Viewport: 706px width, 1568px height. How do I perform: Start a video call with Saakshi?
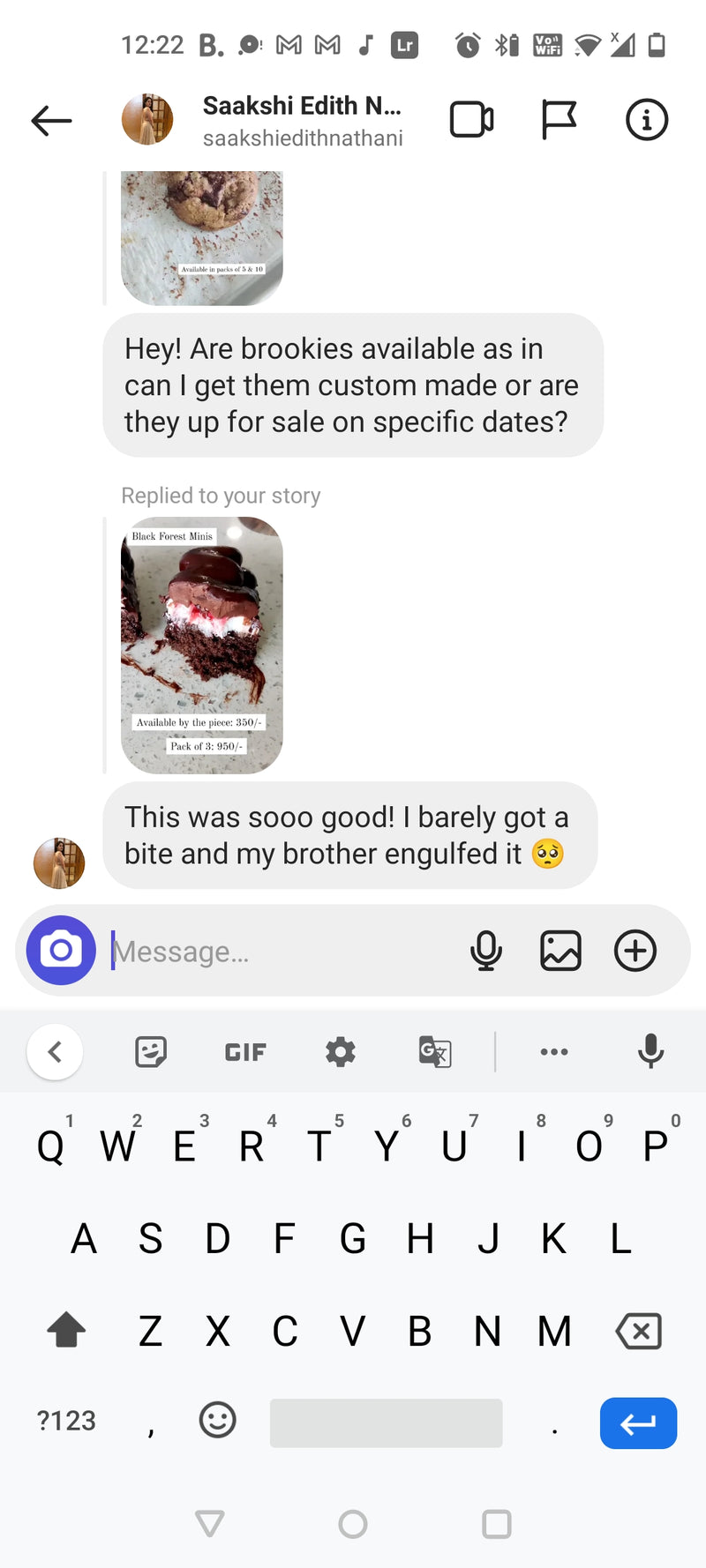pyautogui.click(x=471, y=120)
